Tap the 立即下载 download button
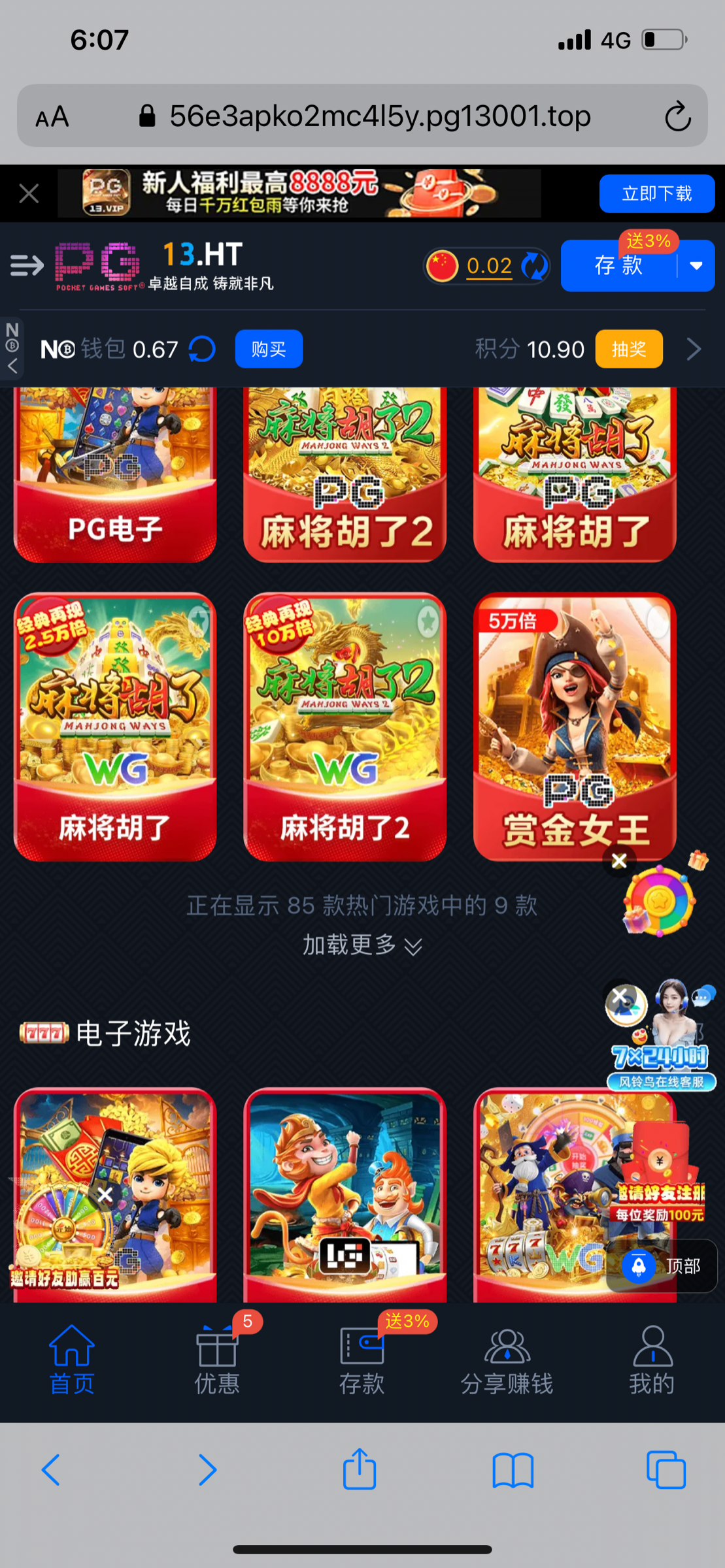The image size is (725, 1568). [656, 193]
